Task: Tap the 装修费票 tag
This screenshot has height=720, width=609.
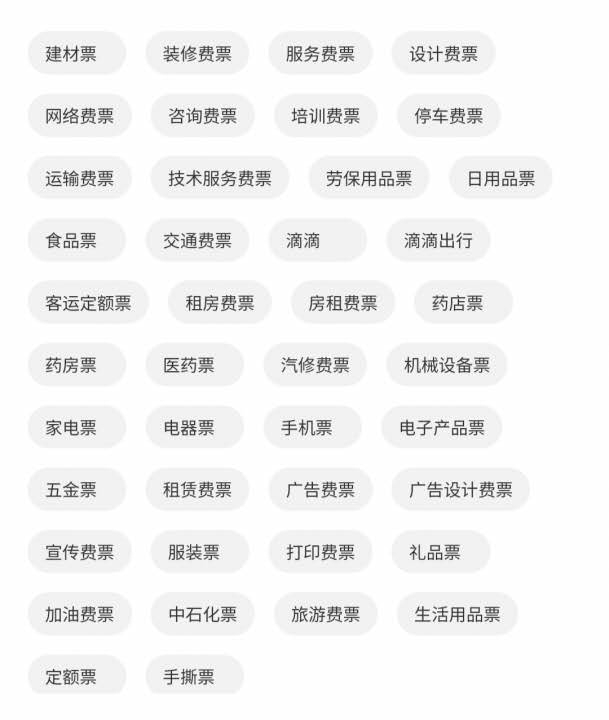Action: click(x=197, y=54)
